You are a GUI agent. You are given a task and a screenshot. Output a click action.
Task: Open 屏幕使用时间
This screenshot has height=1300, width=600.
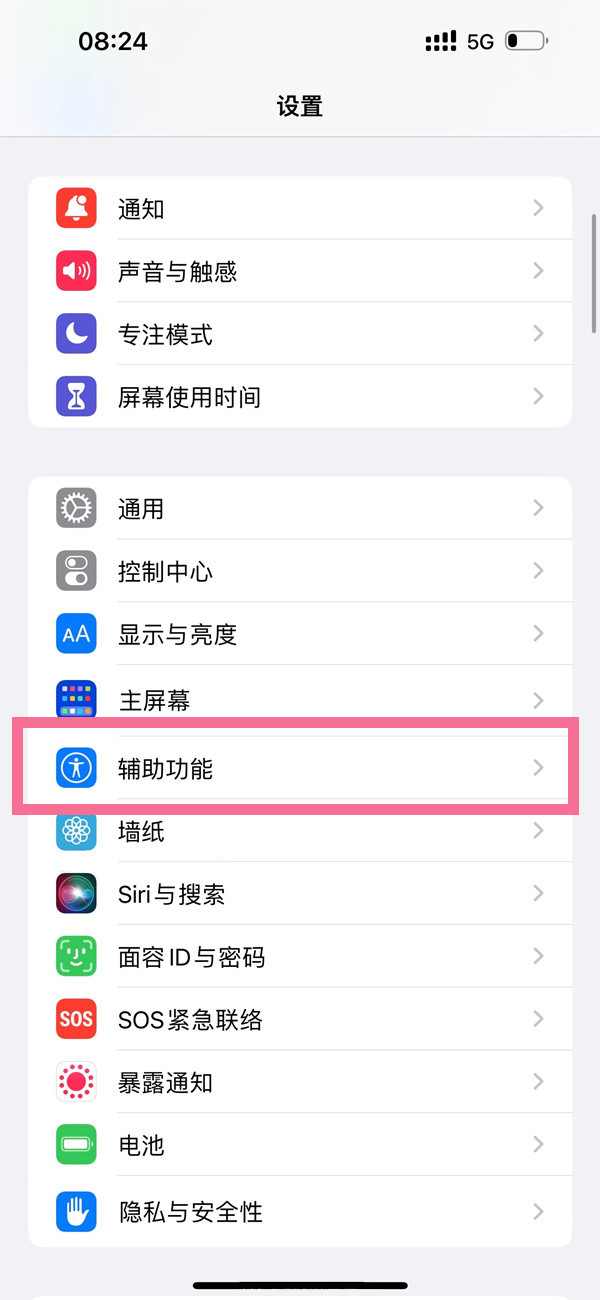click(300, 397)
